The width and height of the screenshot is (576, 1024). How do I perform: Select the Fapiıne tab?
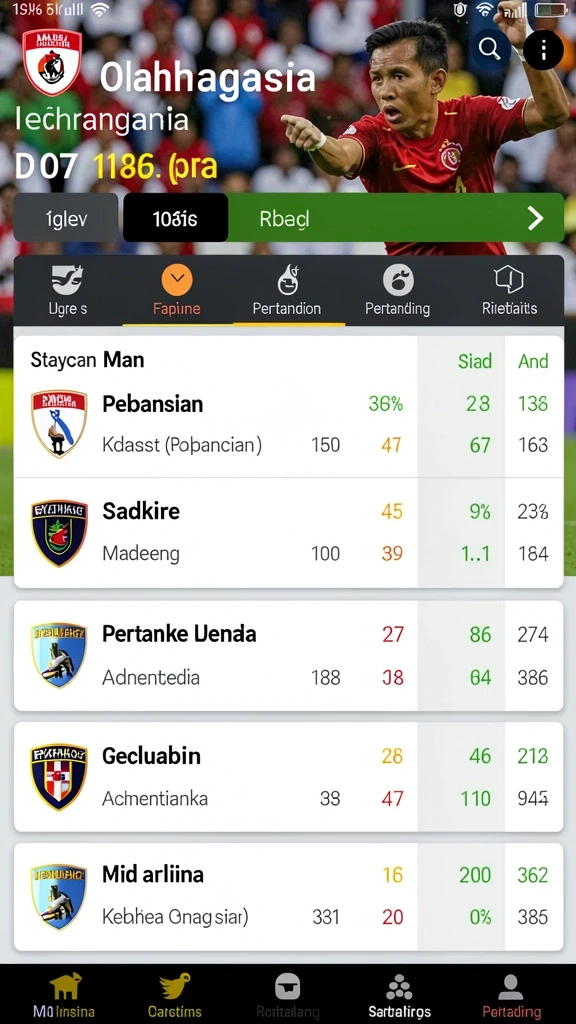(x=177, y=290)
